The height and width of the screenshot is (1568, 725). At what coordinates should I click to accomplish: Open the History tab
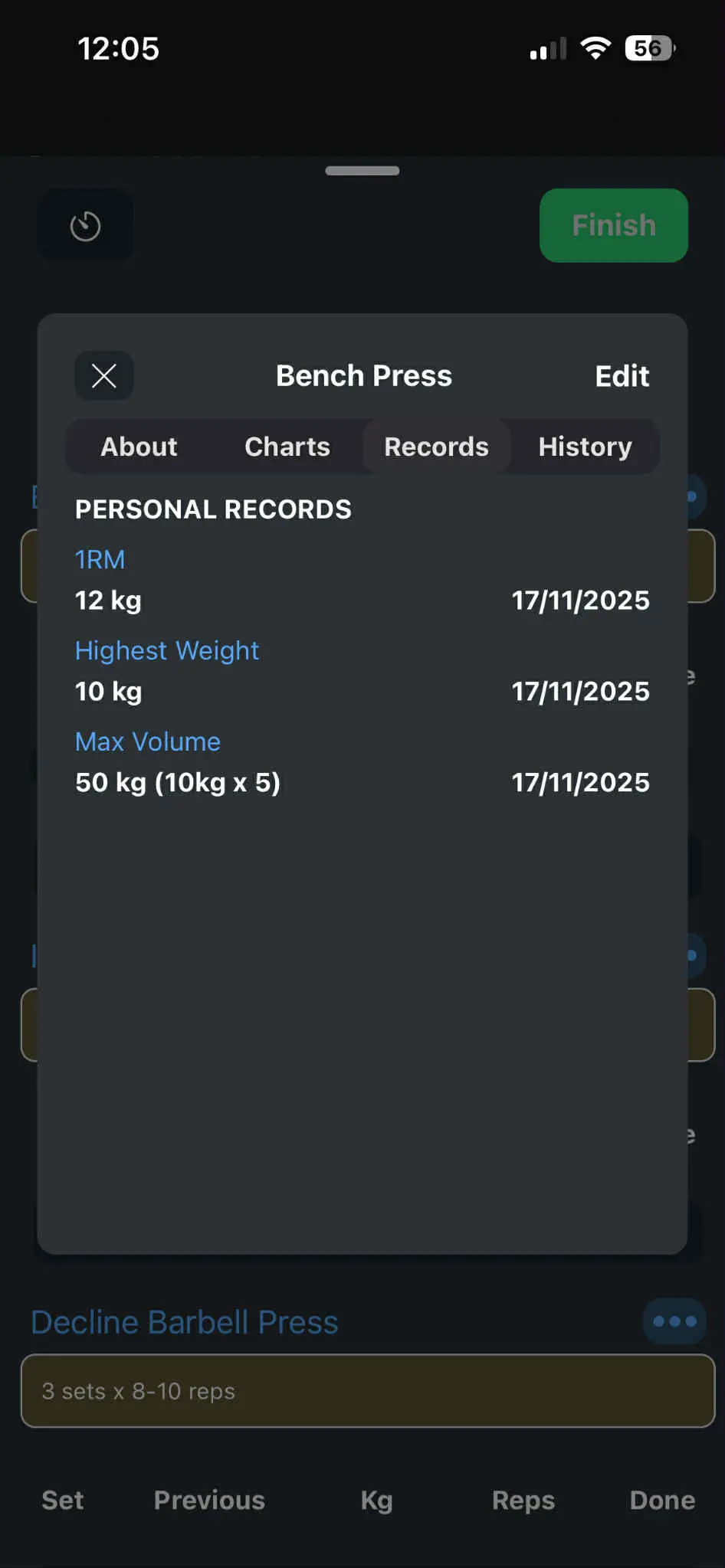click(x=585, y=447)
